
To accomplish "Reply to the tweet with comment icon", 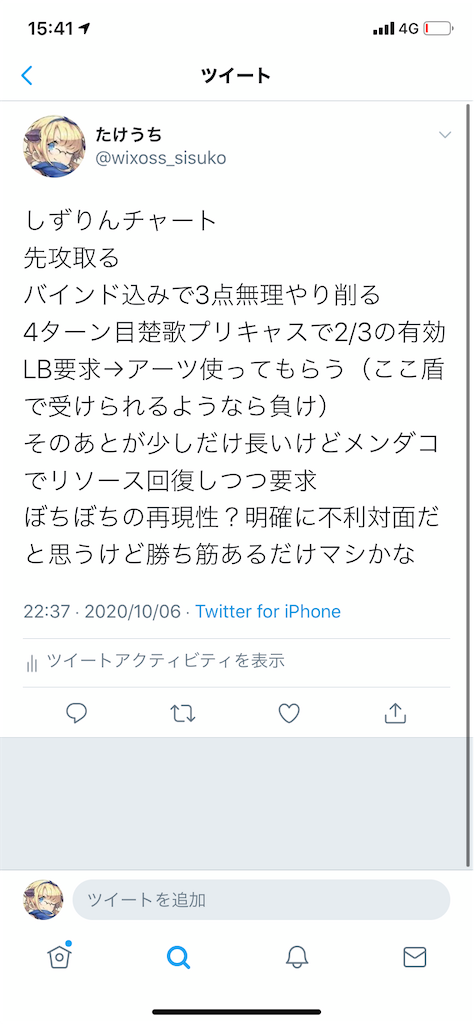I will 76,713.
